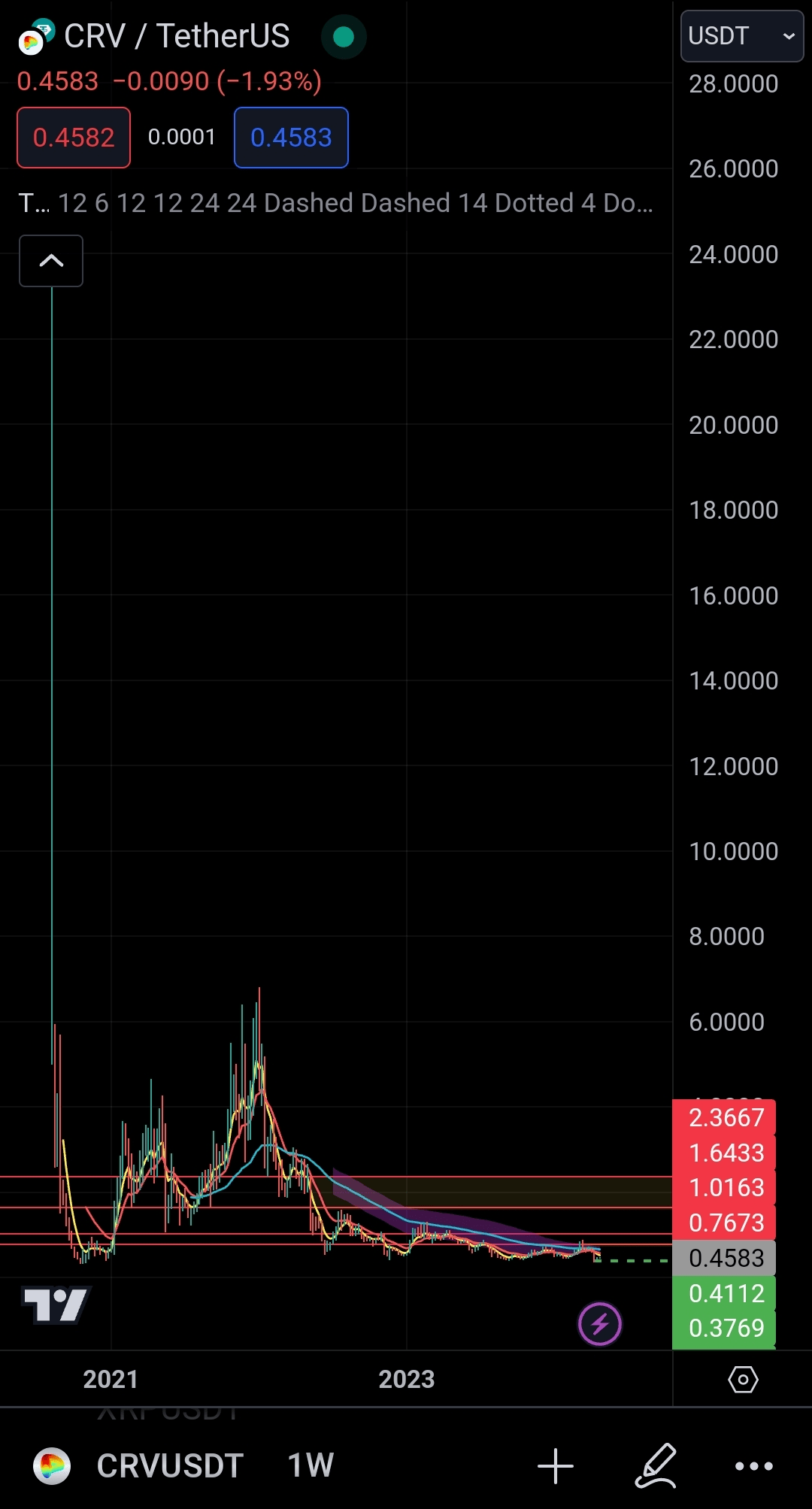This screenshot has height=1509, width=812.
Task: Tap the red 0.4582 sell price button
Action: [x=74, y=138]
